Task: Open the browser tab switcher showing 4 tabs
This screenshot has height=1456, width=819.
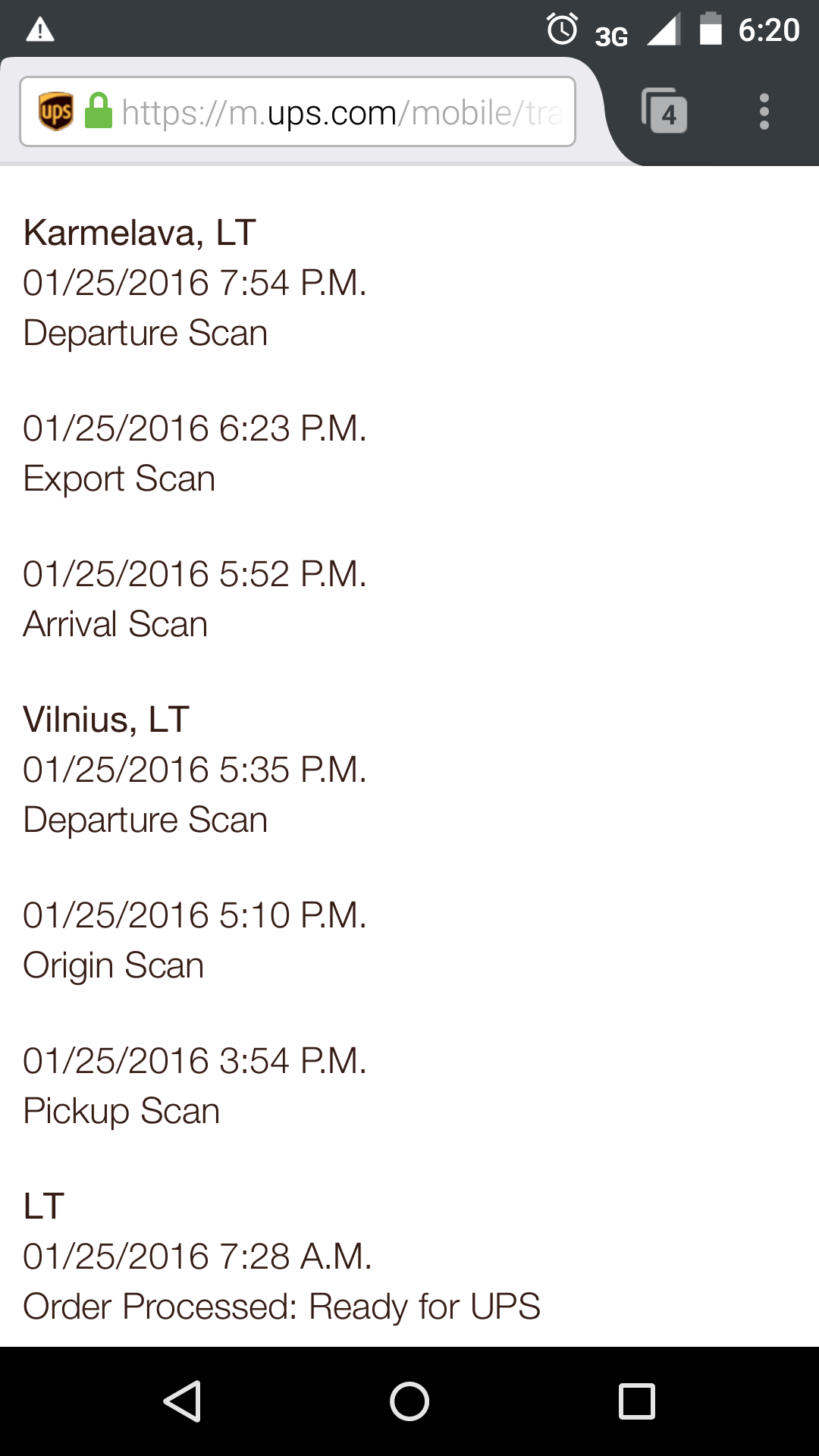Action: [666, 114]
